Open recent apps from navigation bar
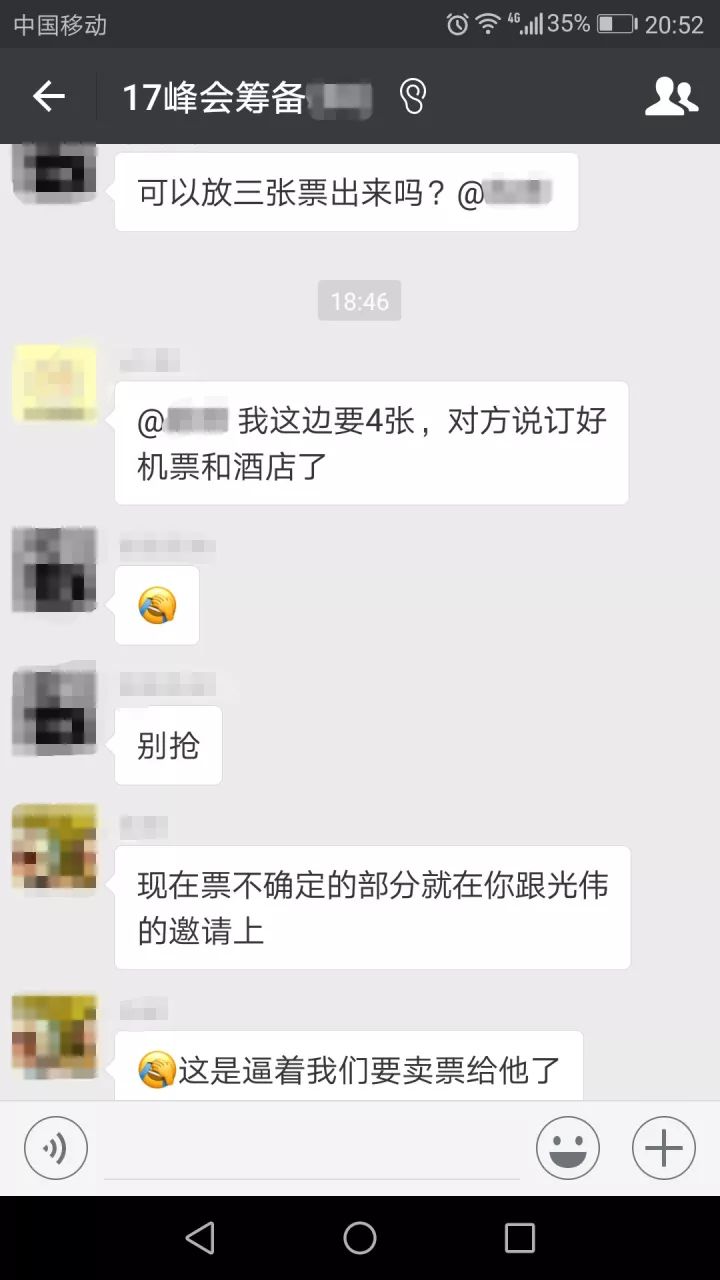Image resolution: width=720 pixels, height=1280 pixels. (520, 1238)
